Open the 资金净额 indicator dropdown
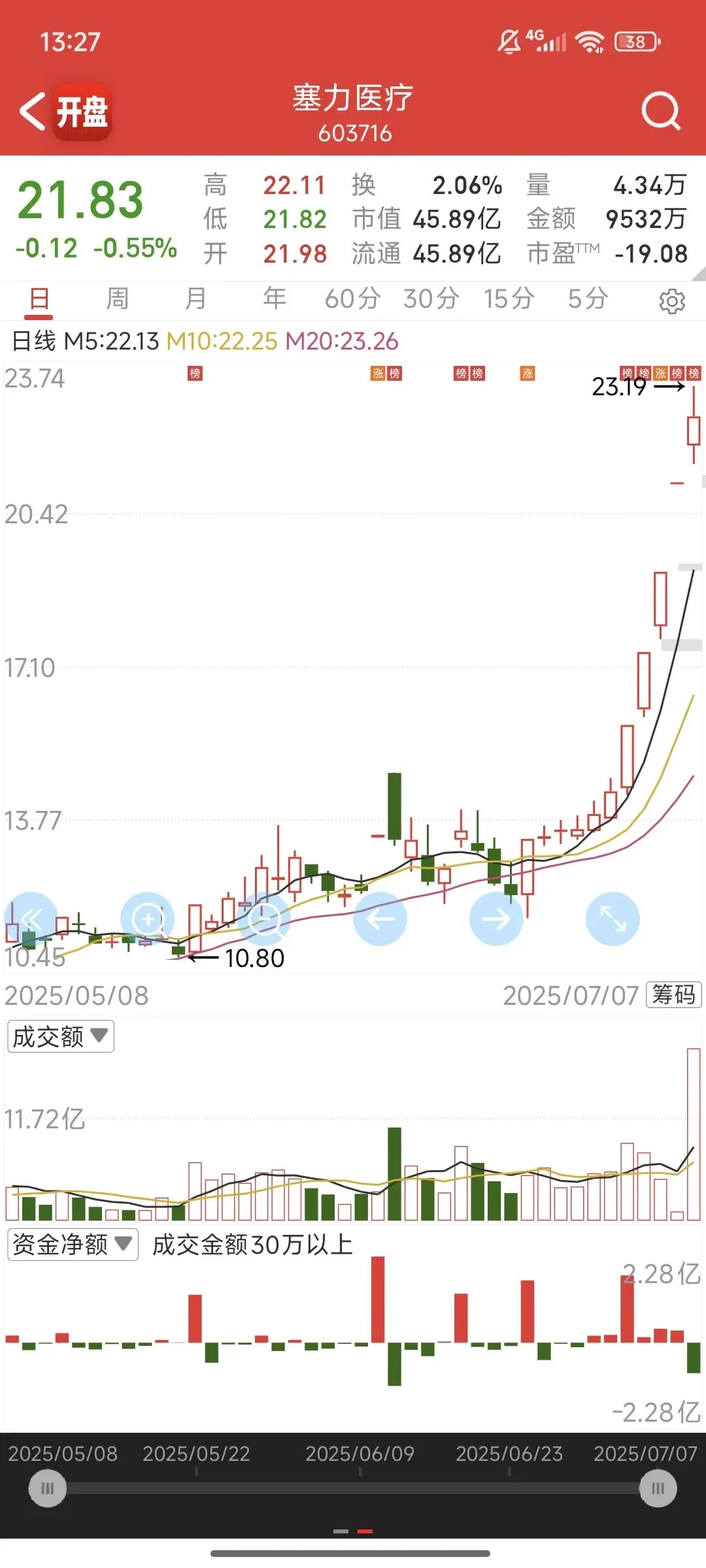 tap(72, 1245)
